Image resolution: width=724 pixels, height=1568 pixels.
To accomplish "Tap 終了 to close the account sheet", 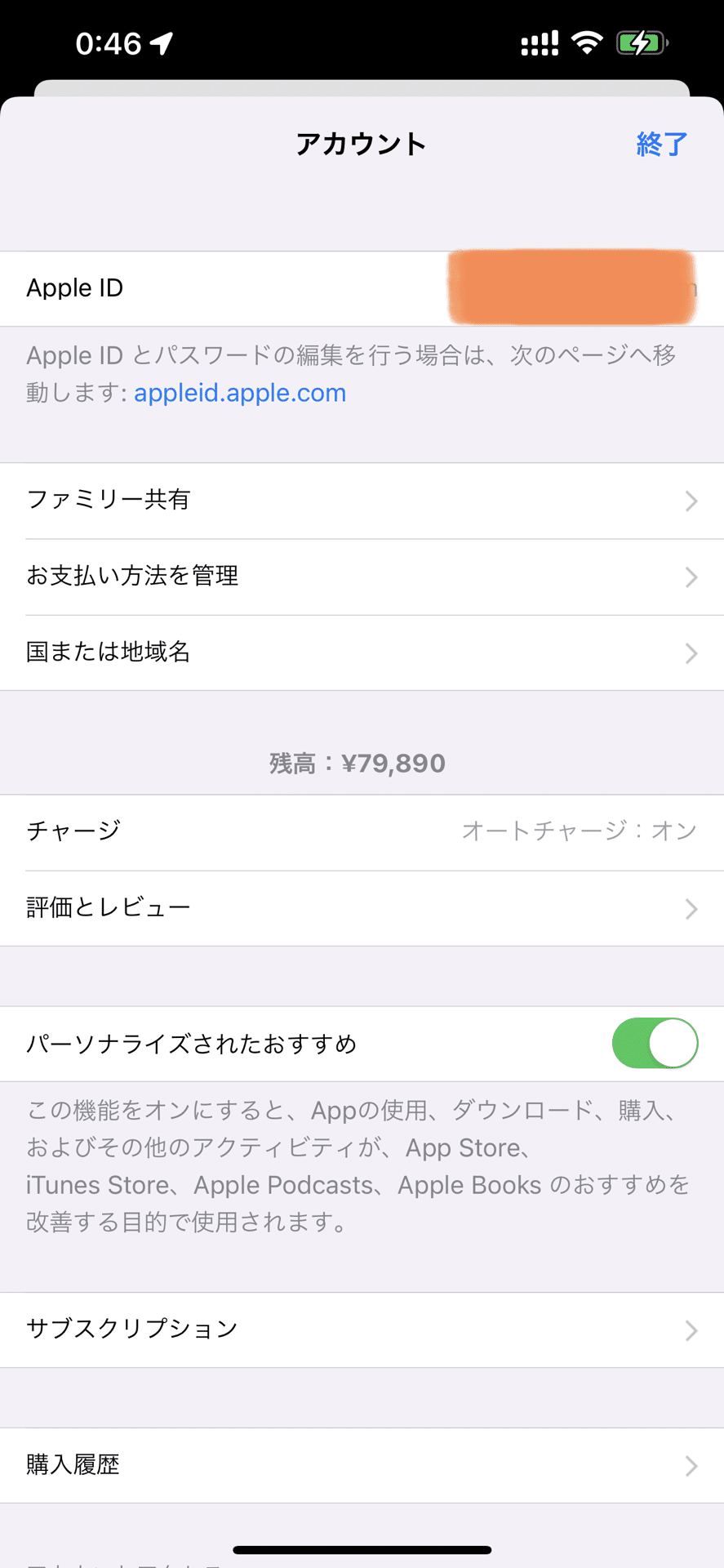I will pos(662,145).
